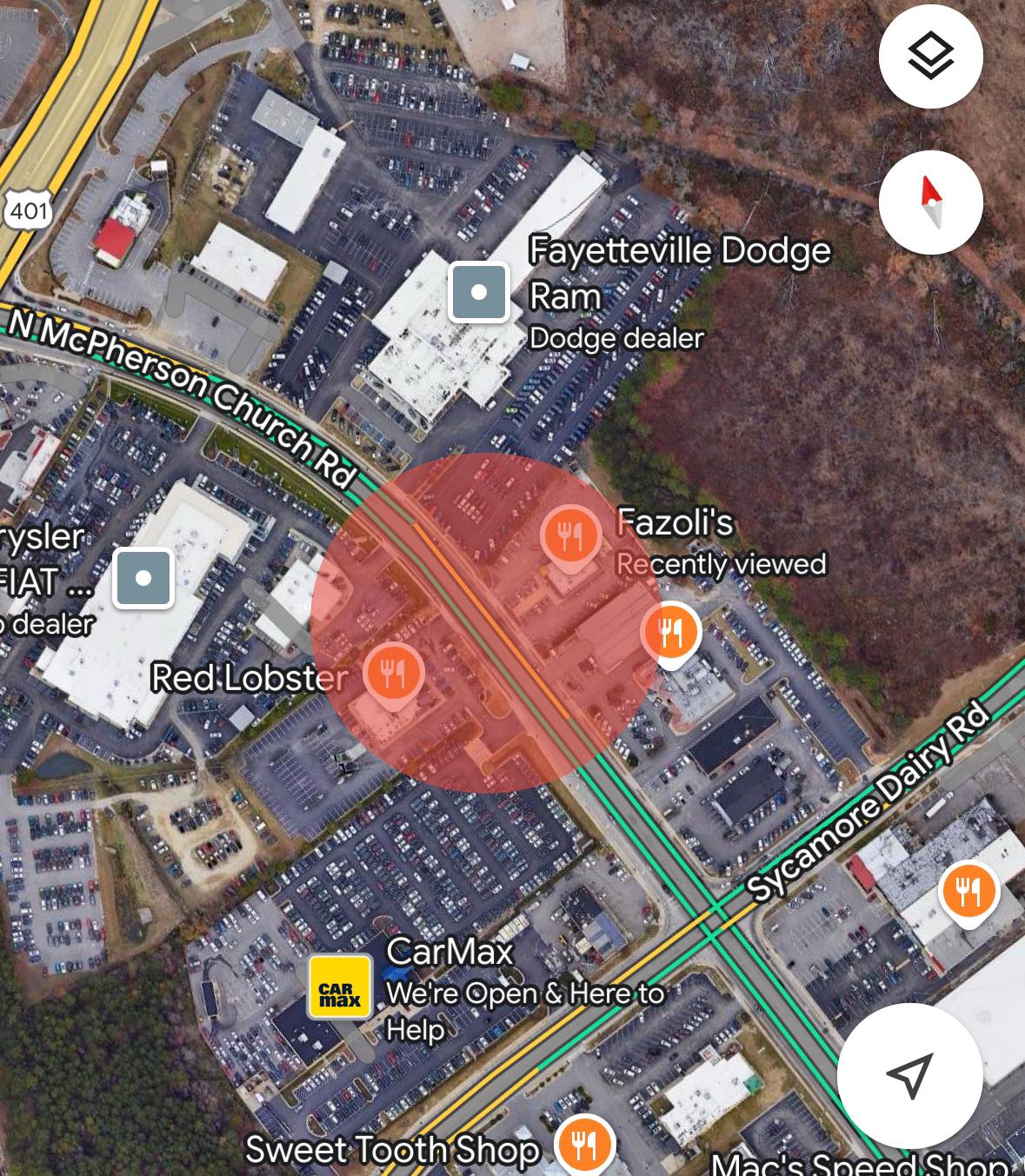
Task: Open the Sweet Tooth Shop pin
Action: [x=584, y=1145]
